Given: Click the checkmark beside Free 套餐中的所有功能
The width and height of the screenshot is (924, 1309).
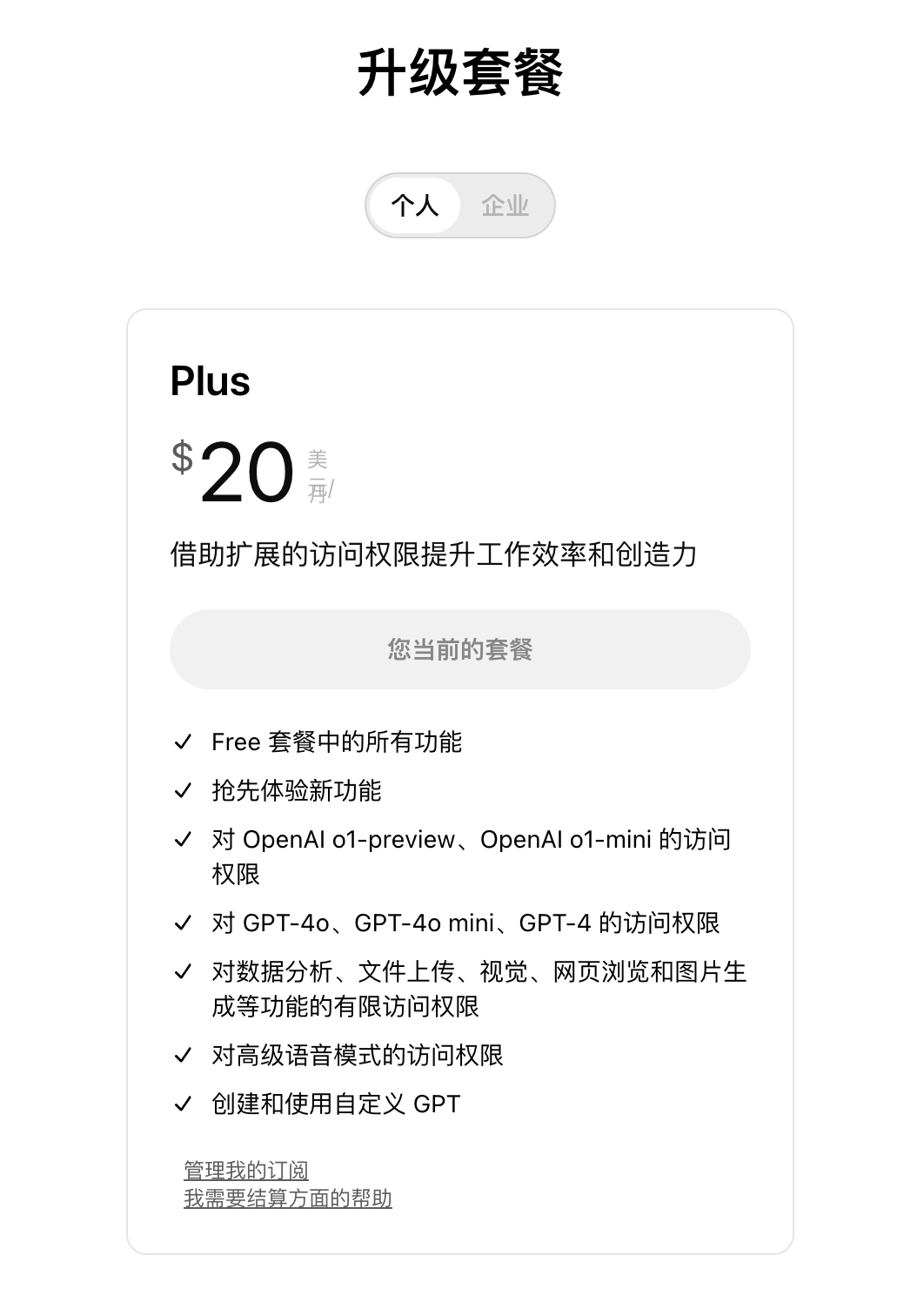Looking at the screenshot, I should 182,742.
